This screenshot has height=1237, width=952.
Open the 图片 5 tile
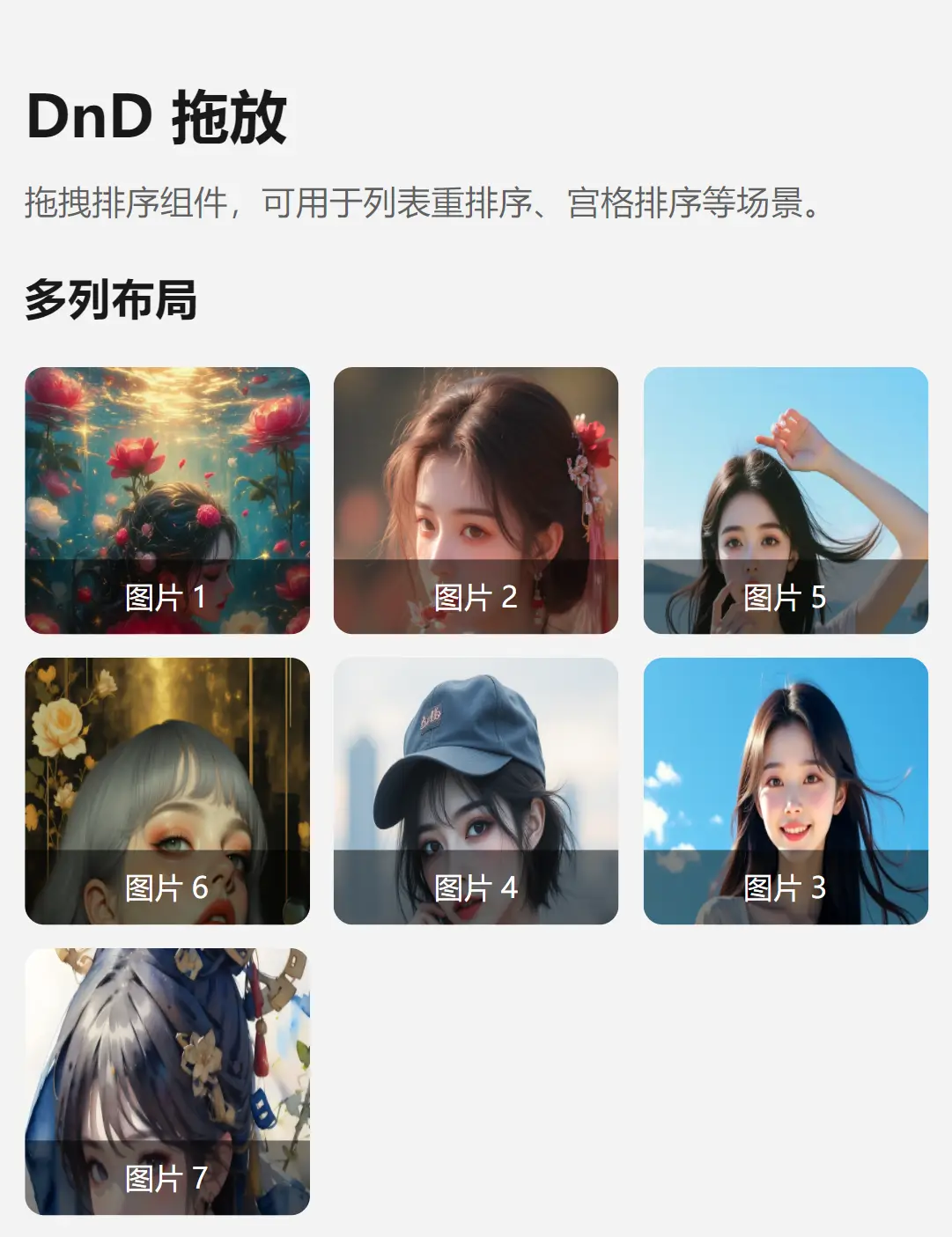tap(786, 500)
